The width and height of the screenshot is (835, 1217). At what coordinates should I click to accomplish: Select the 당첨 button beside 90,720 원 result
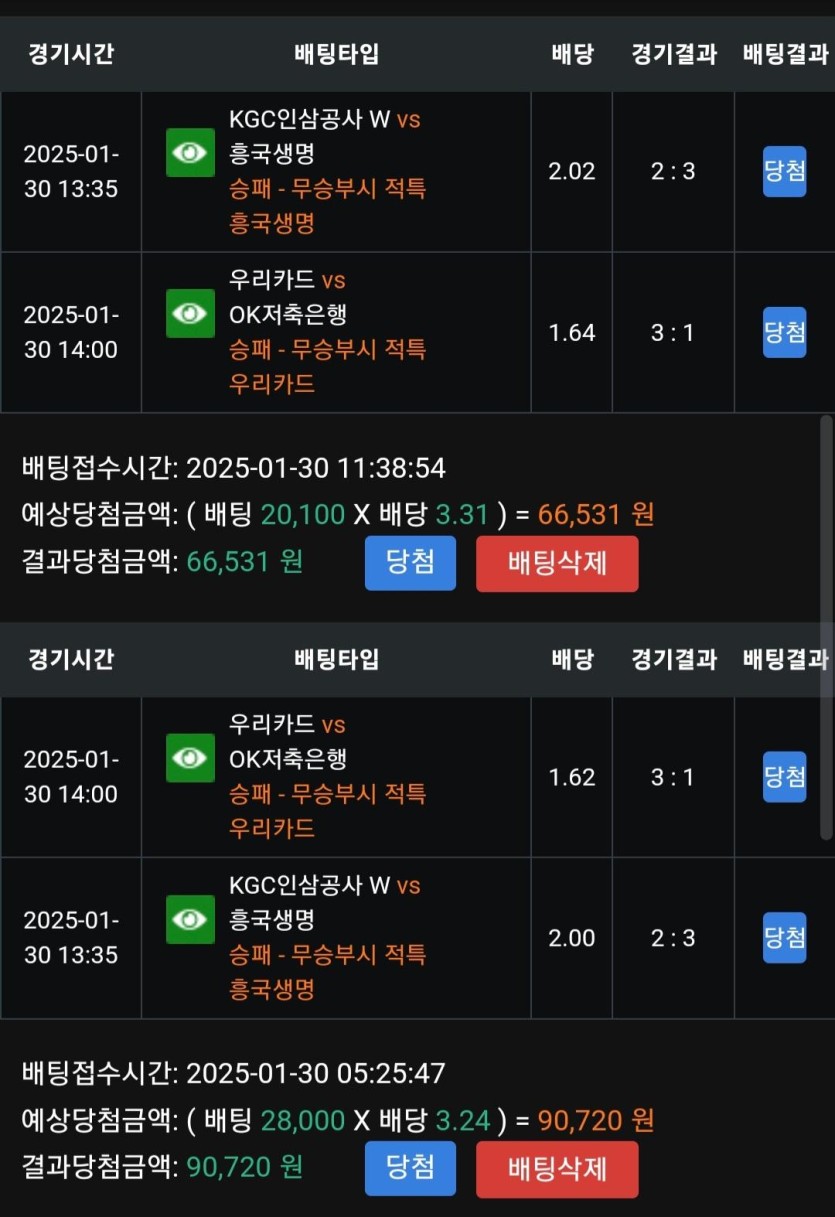tap(410, 1168)
